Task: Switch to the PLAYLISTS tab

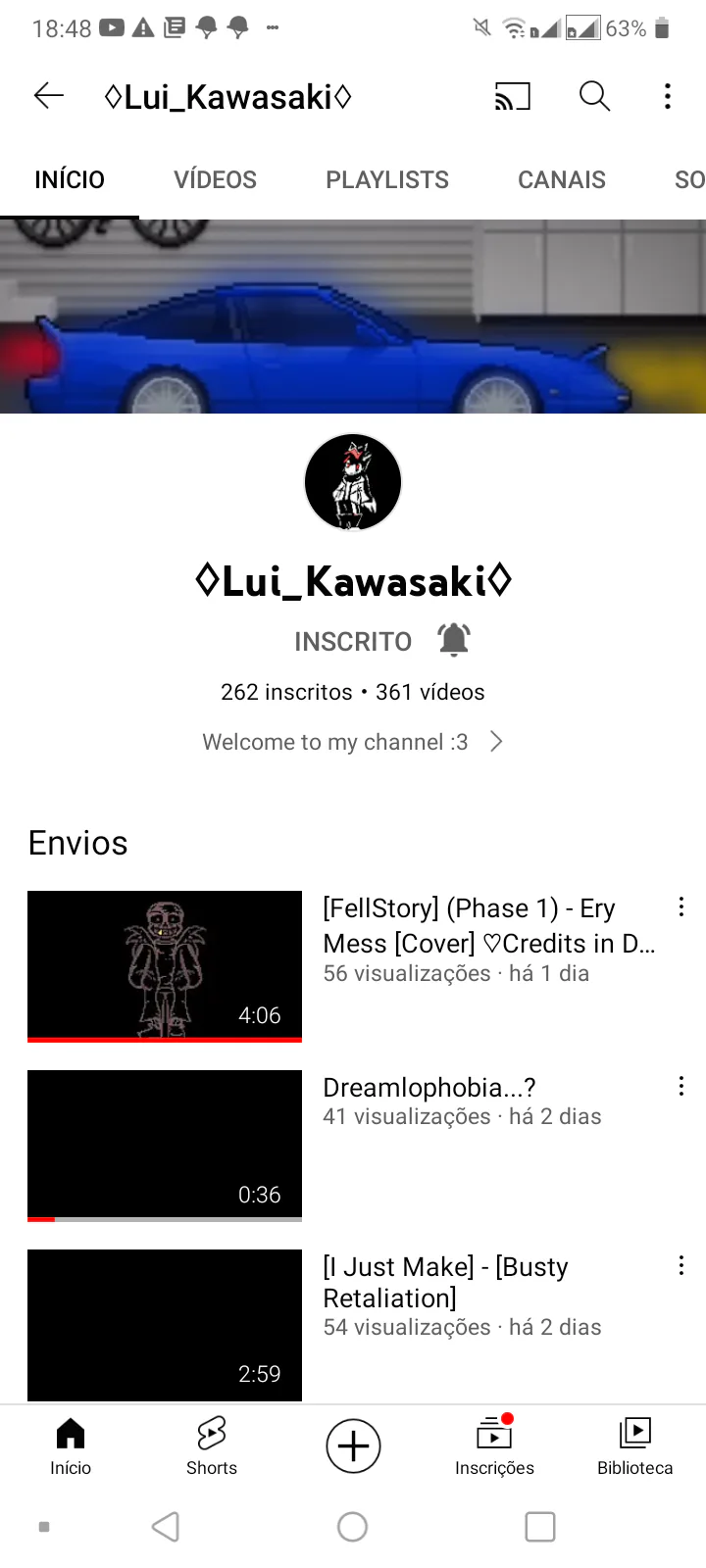Action: pos(387,180)
